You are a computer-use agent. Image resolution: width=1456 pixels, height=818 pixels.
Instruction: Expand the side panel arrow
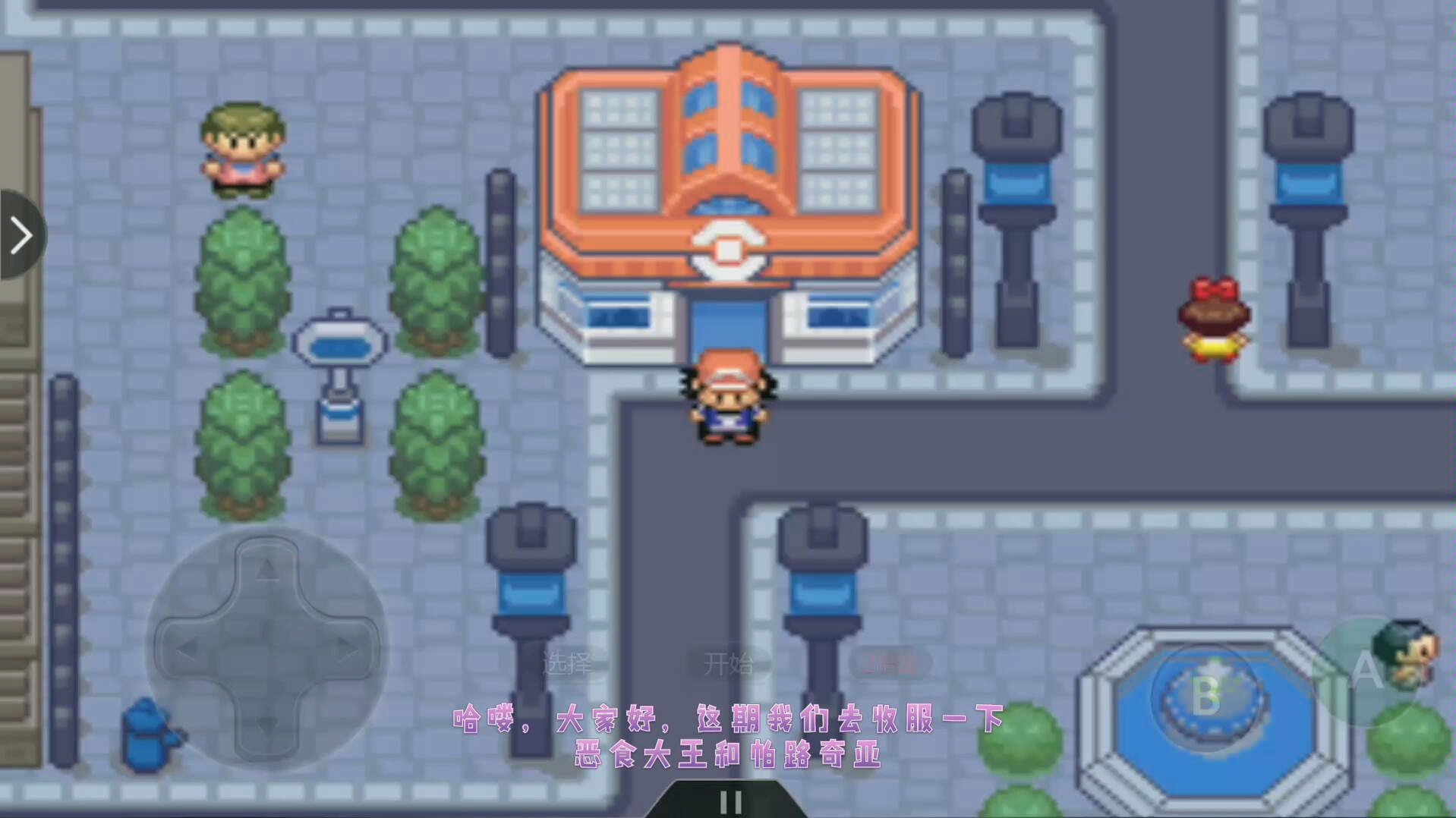coord(20,235)
